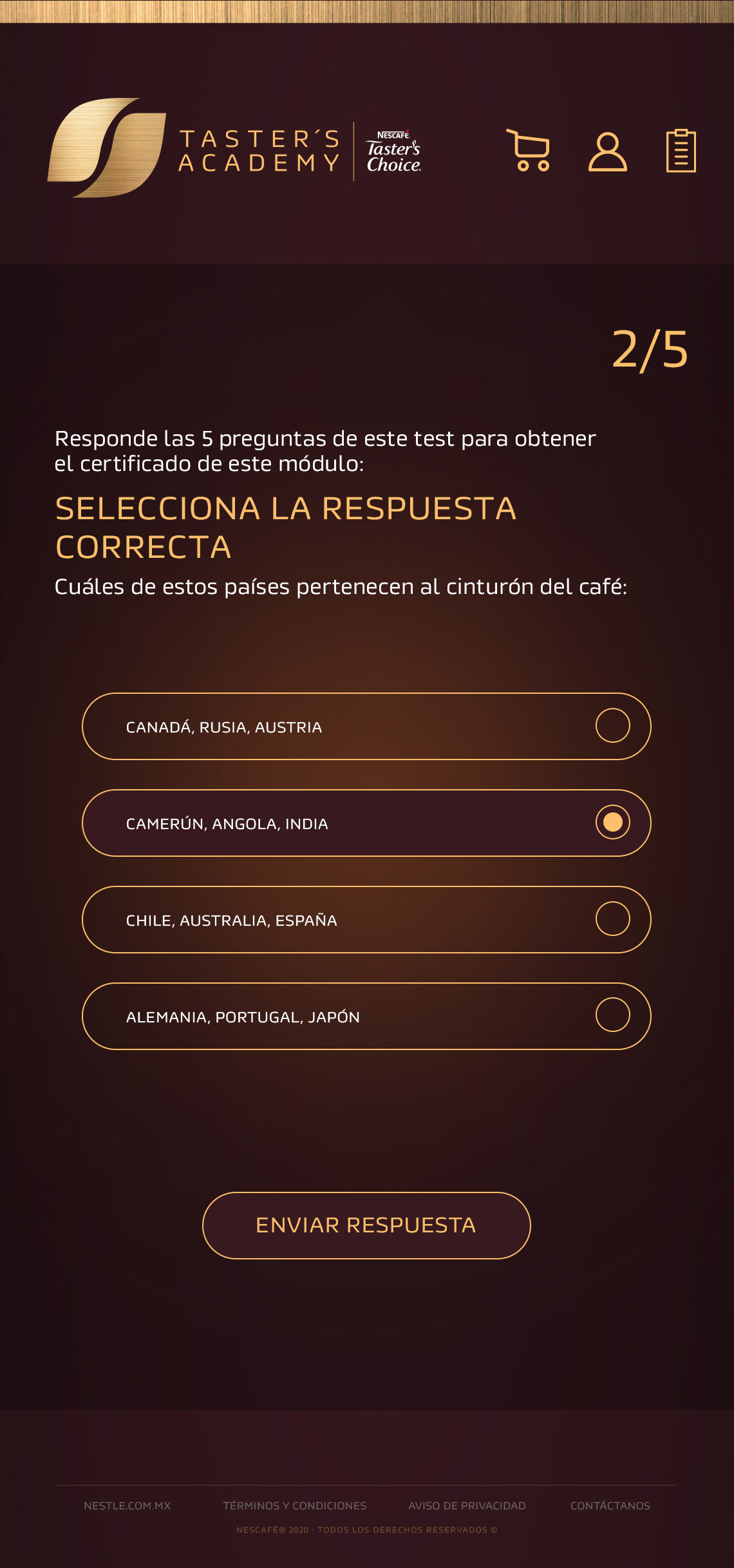Viewport: 734px width, 1568px height.
Task: Open the user profile icon
Action: click(607, 152)
